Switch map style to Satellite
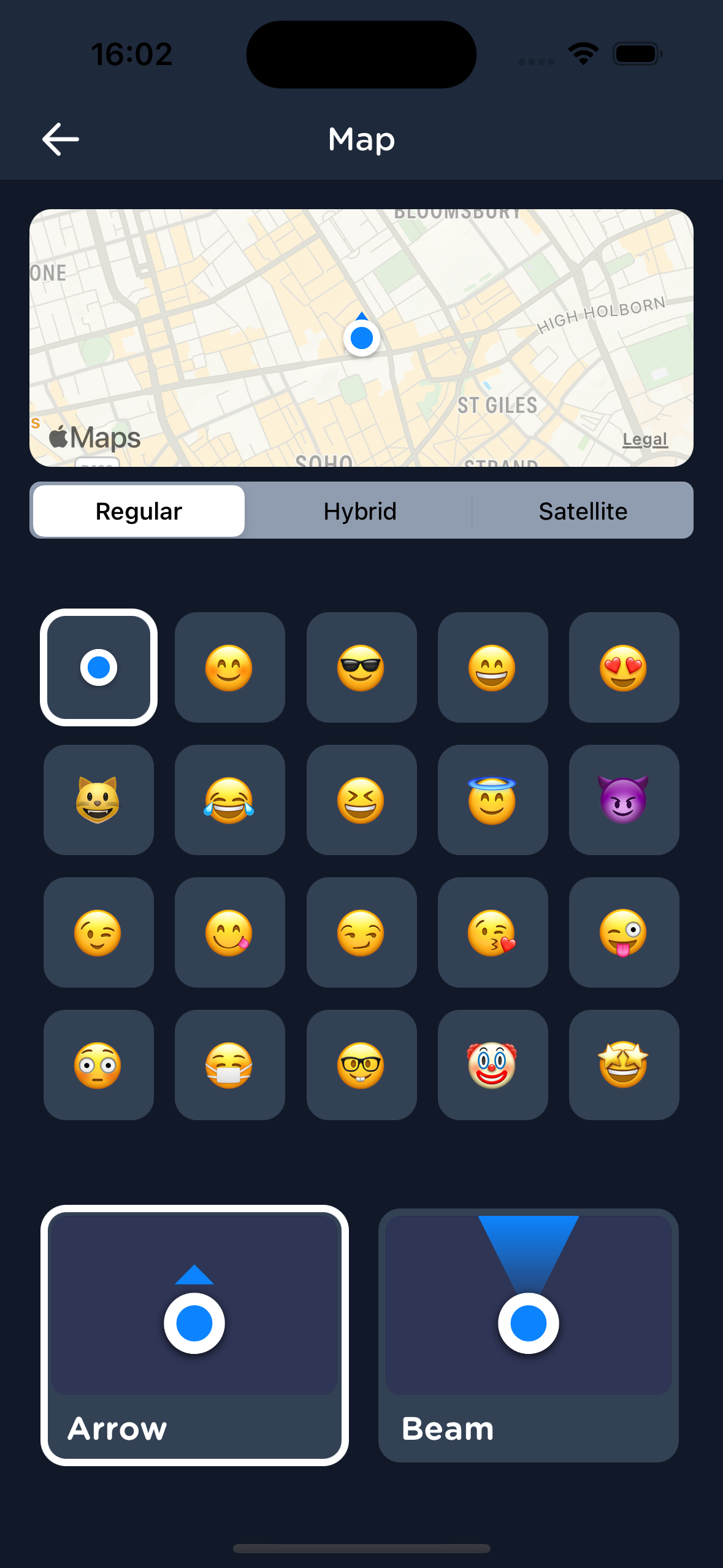The width and height of the screenshot is (723, 1568). pos(583,511)
